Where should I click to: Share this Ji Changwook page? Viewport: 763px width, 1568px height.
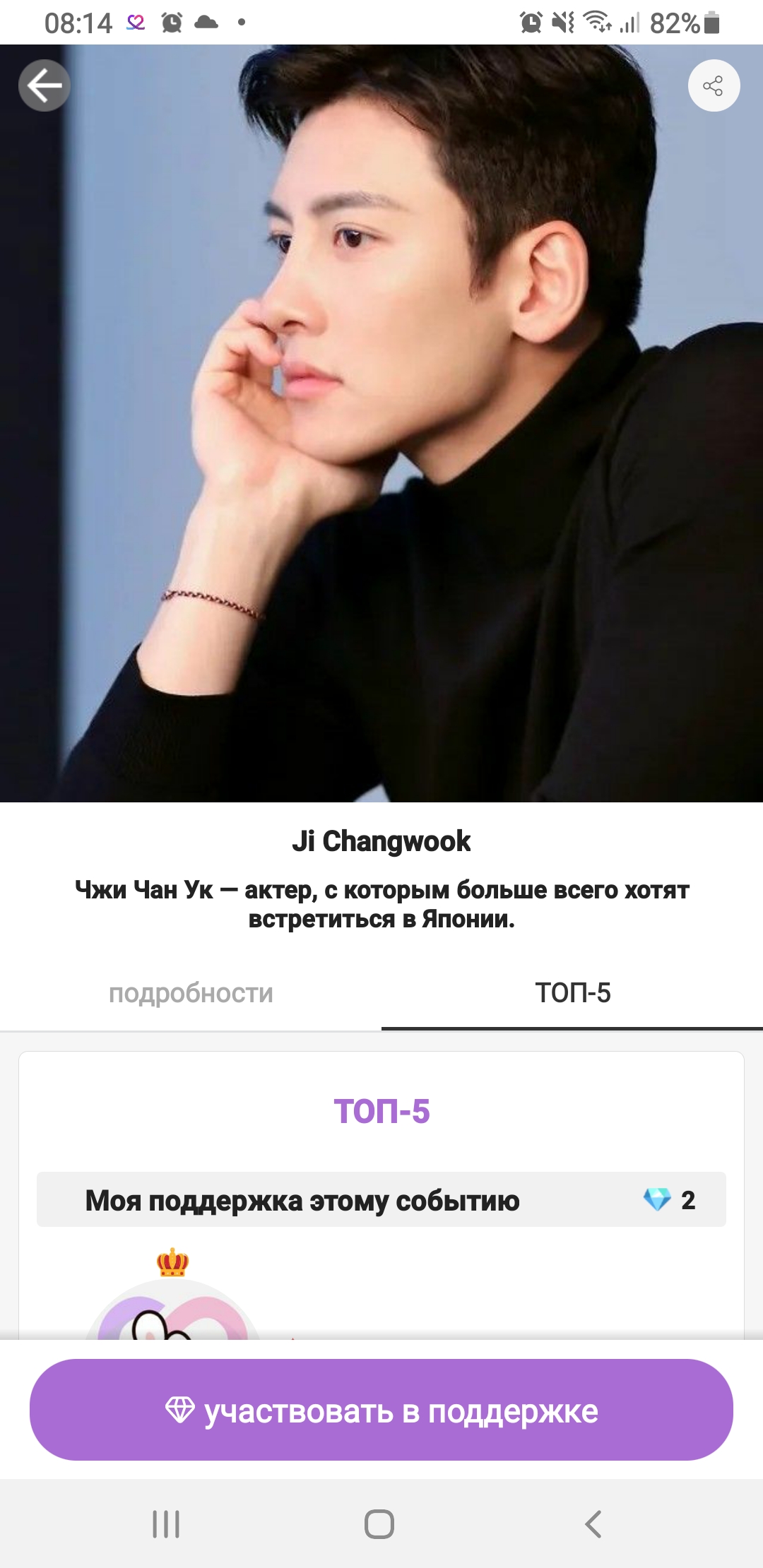coord(714,85)
